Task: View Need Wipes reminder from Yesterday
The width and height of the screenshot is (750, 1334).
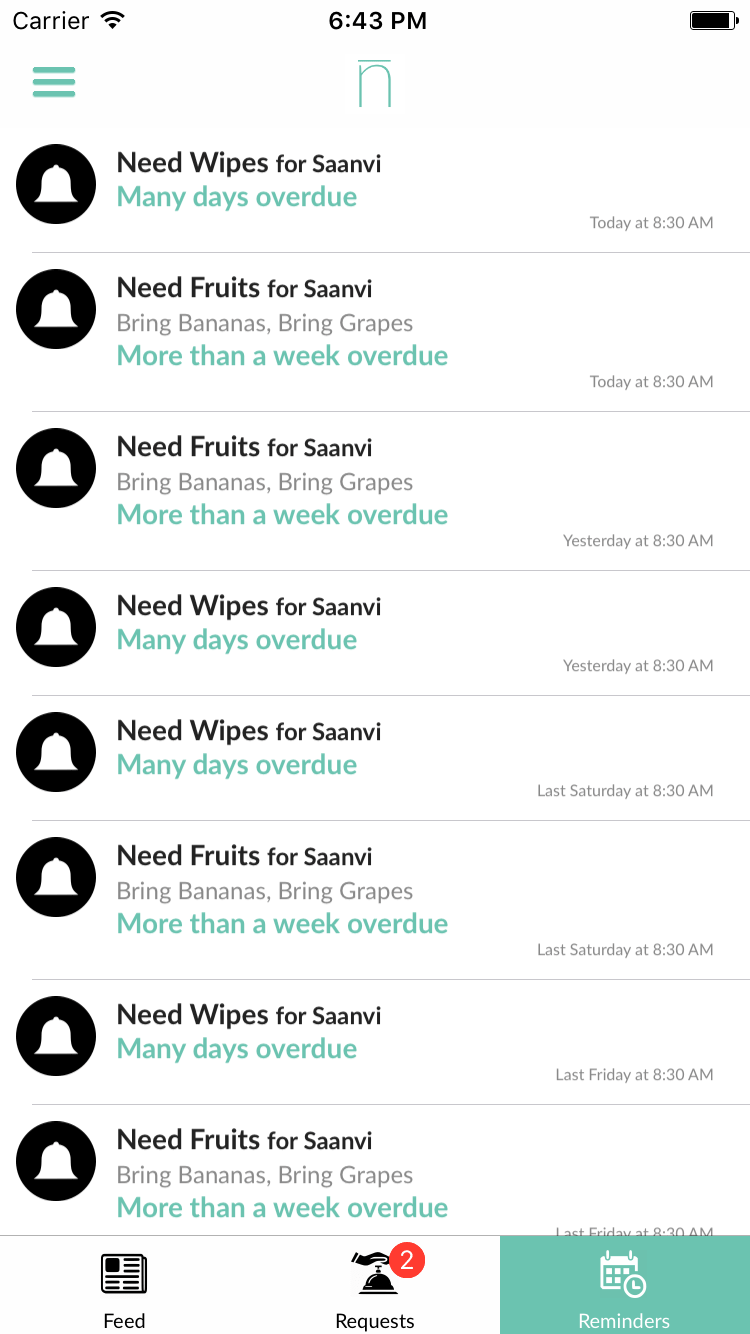Action: pos(375,633)
